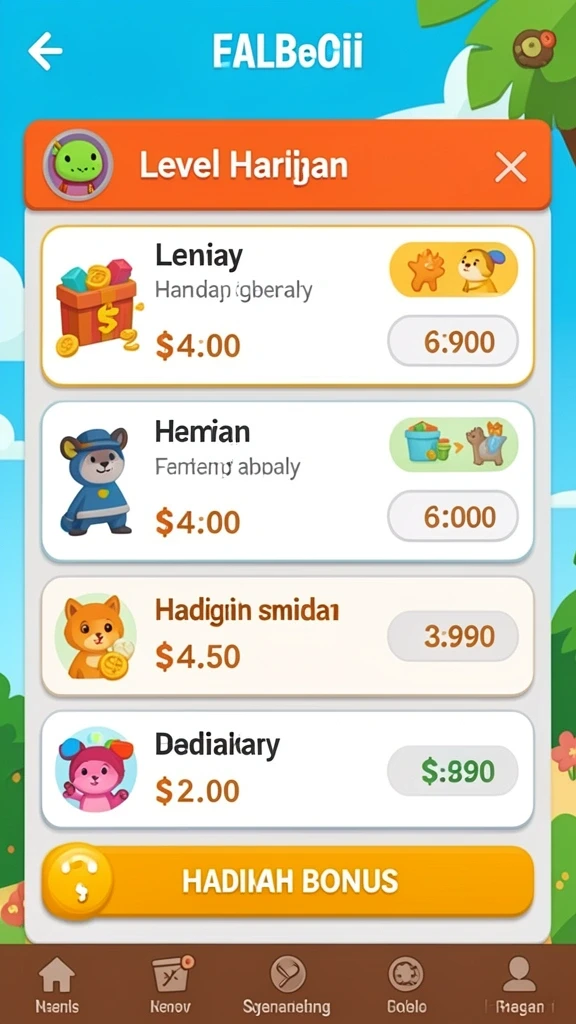Close the Level Harijan dialog
Screen dimensions: 576x1024
coord(510,168)
